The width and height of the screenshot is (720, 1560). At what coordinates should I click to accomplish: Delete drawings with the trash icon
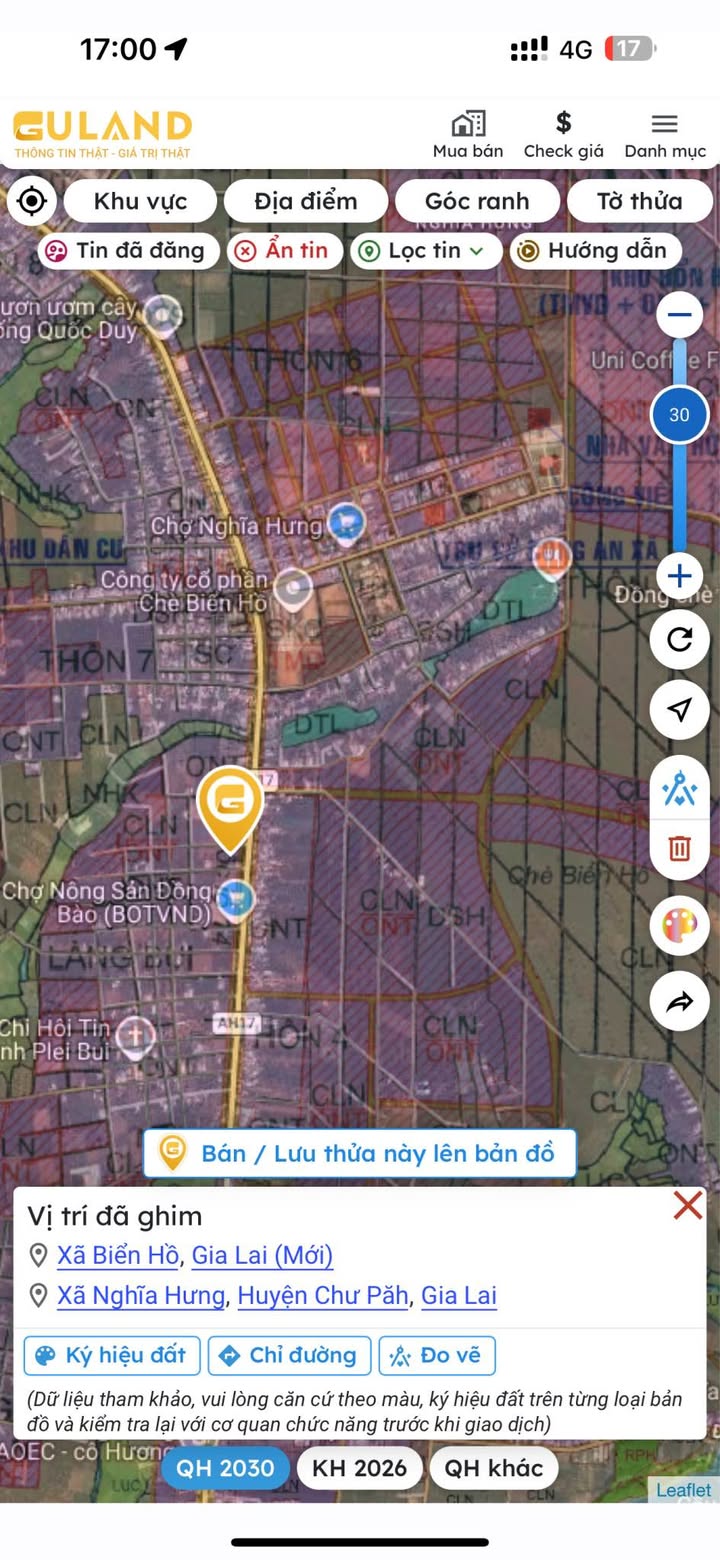tap(680, 849)
